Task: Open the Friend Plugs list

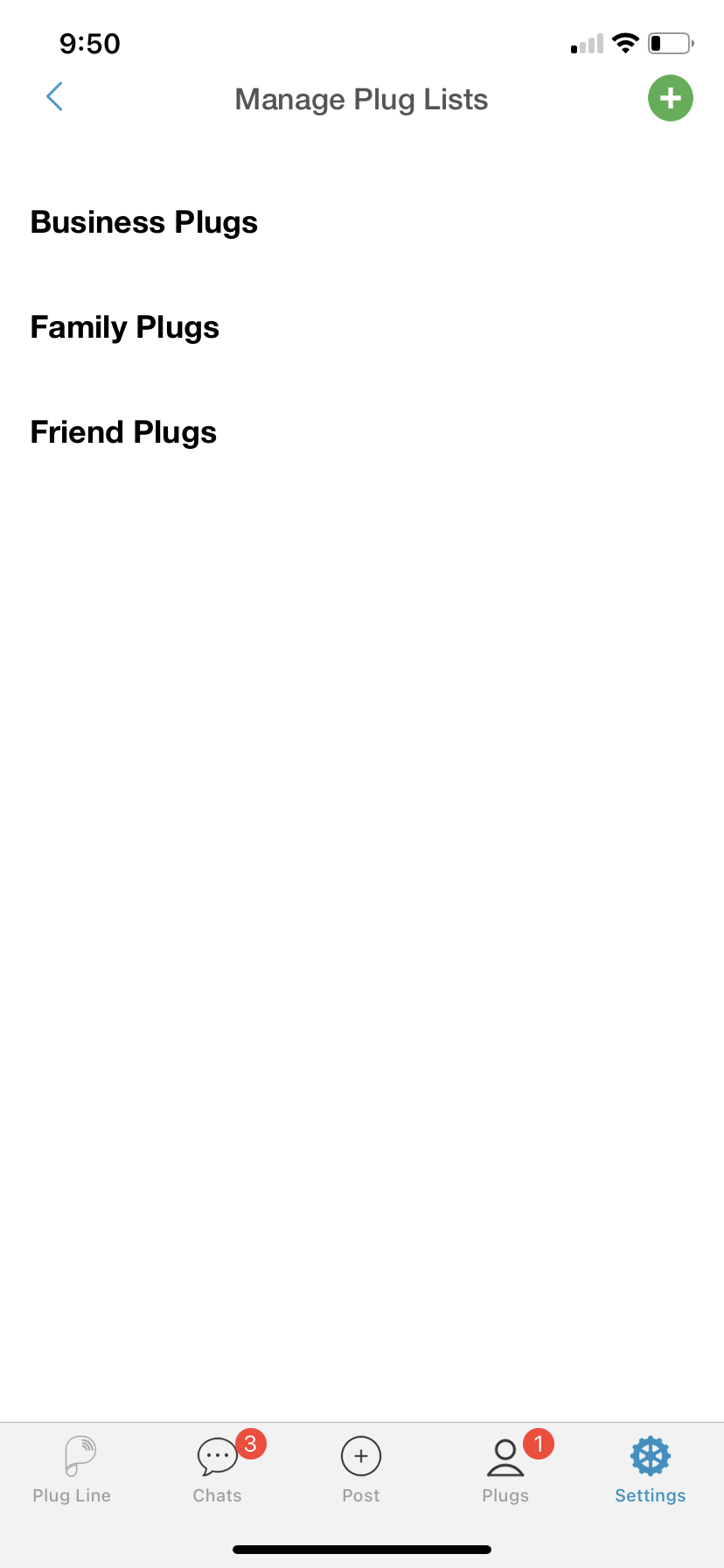Action: 122,431
